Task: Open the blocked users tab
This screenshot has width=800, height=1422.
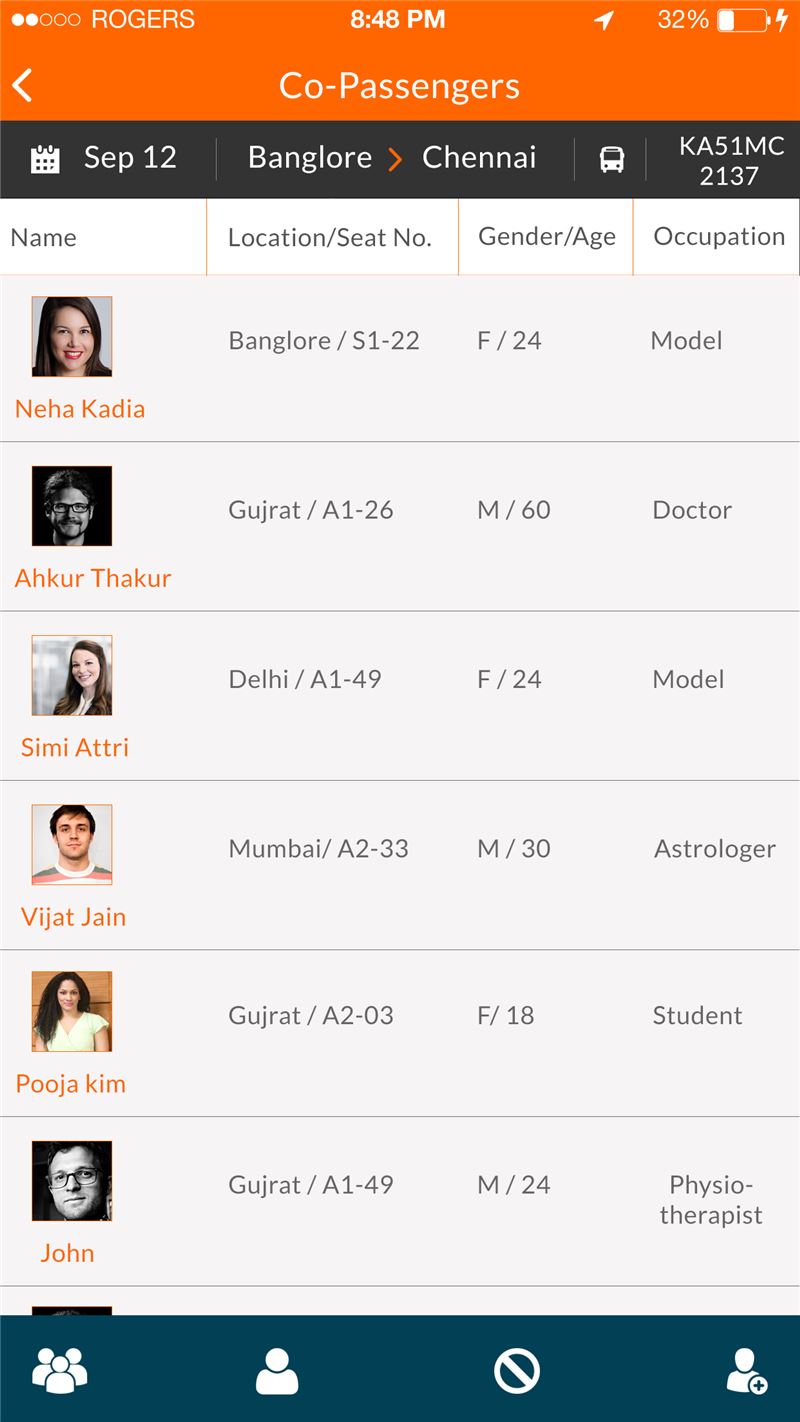Action: click(517, 1370)
